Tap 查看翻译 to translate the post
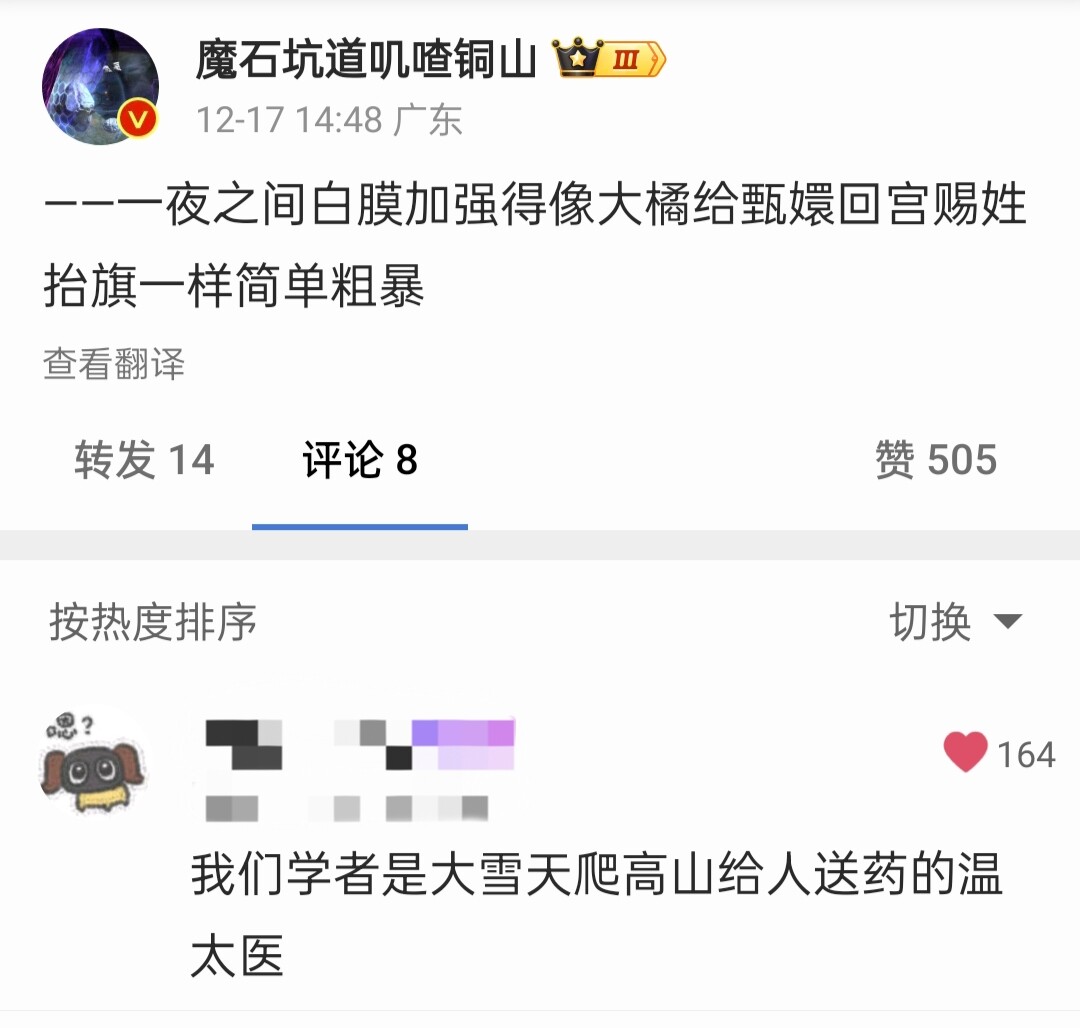 114,364
